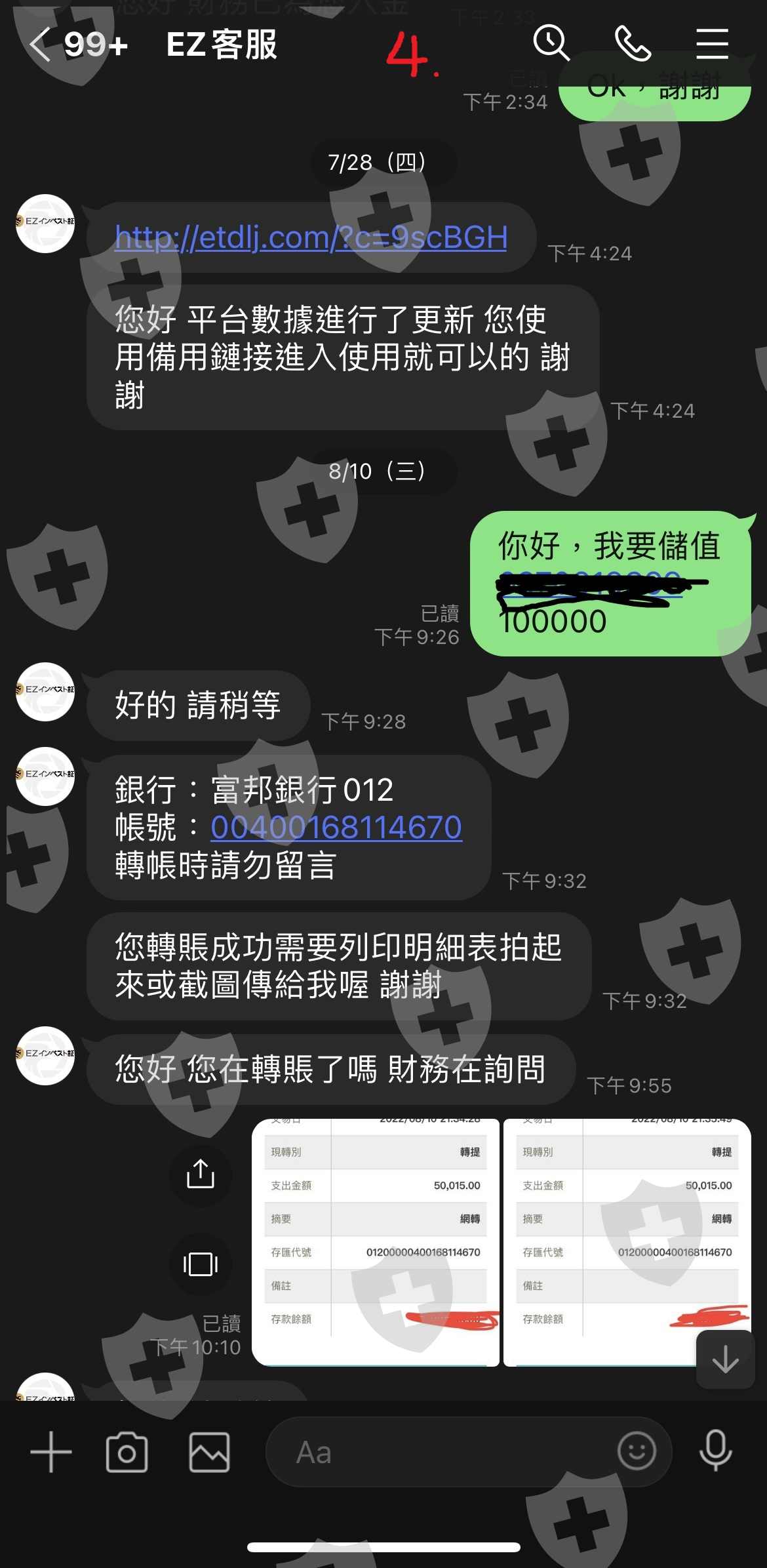Go back to the chat list
Viewport: 767px width, 1568px height.
(41, 45)
